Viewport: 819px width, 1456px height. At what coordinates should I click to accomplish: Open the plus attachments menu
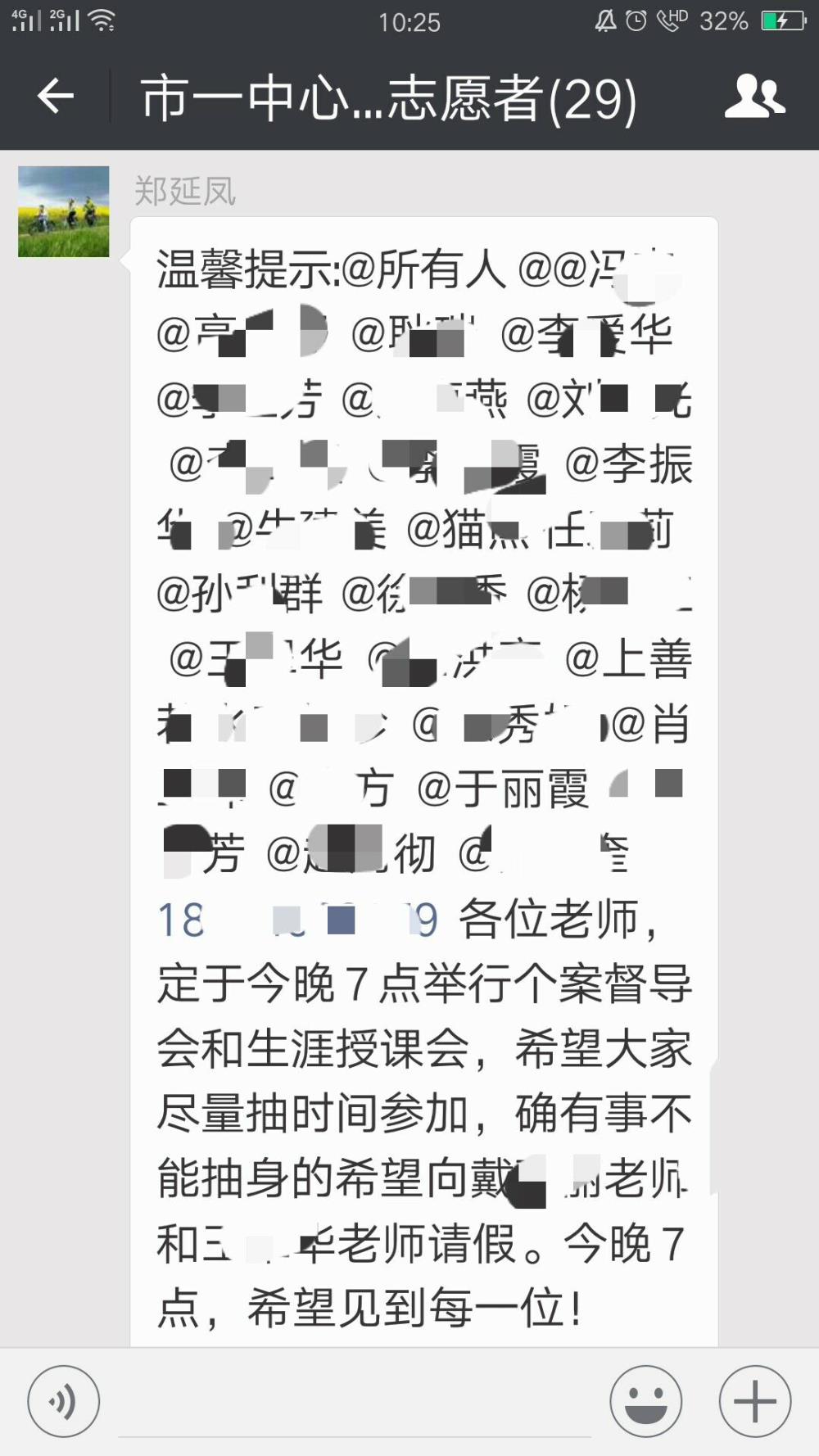pos(755,1401)
